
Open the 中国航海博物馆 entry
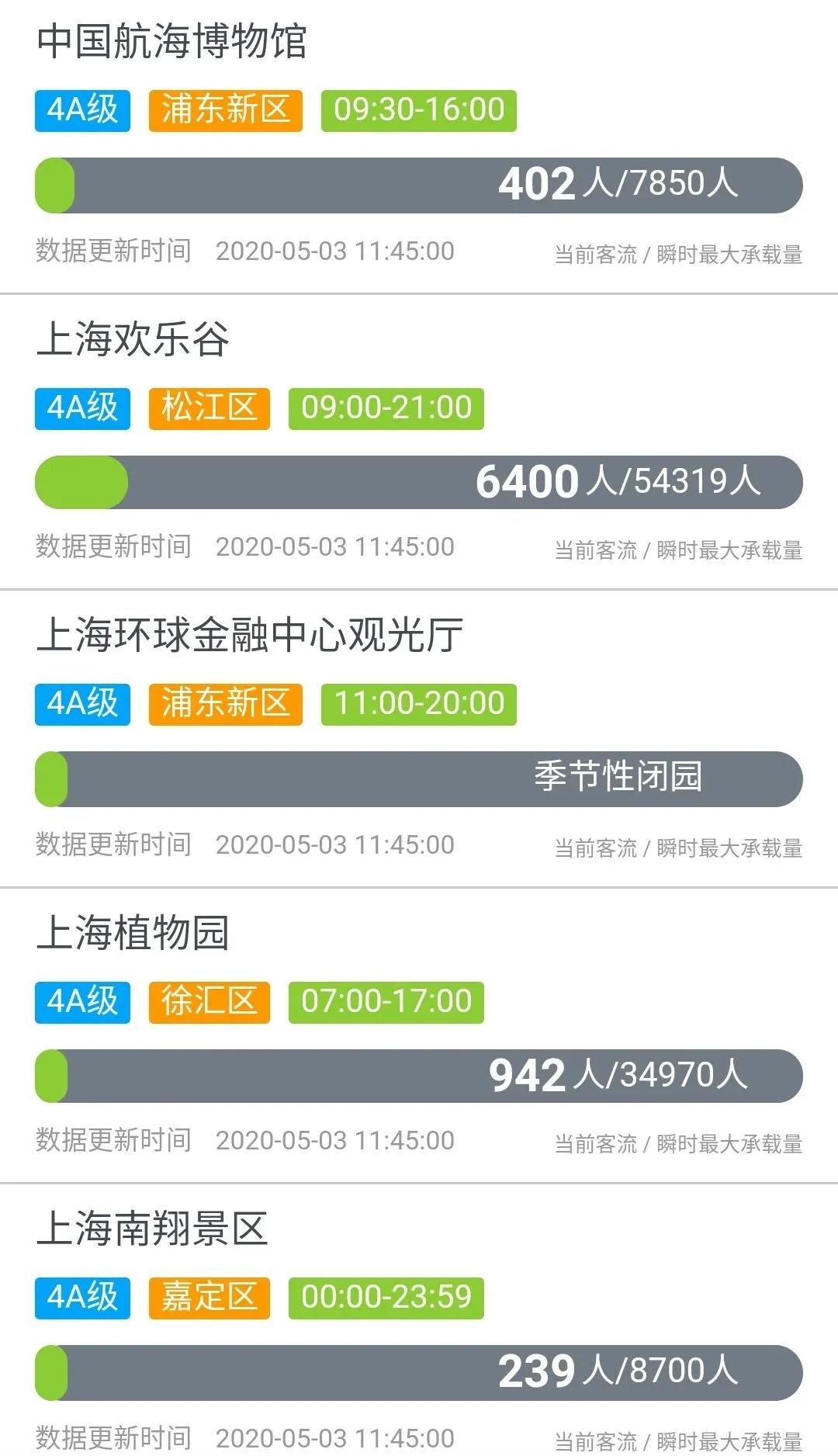click(419, 146)
